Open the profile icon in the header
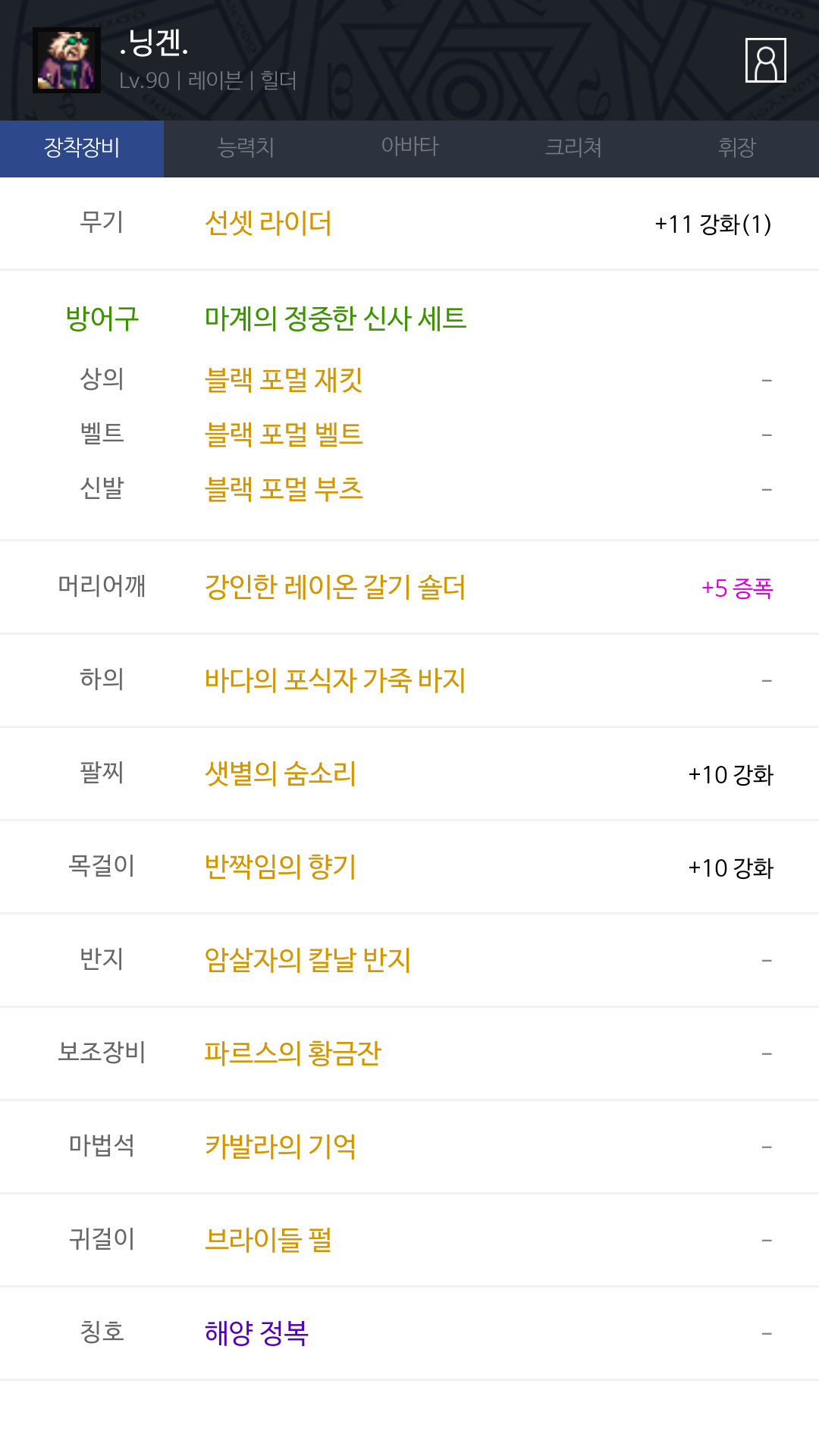The height and width of the screenshot is (1456, 819). coord(765,60)
